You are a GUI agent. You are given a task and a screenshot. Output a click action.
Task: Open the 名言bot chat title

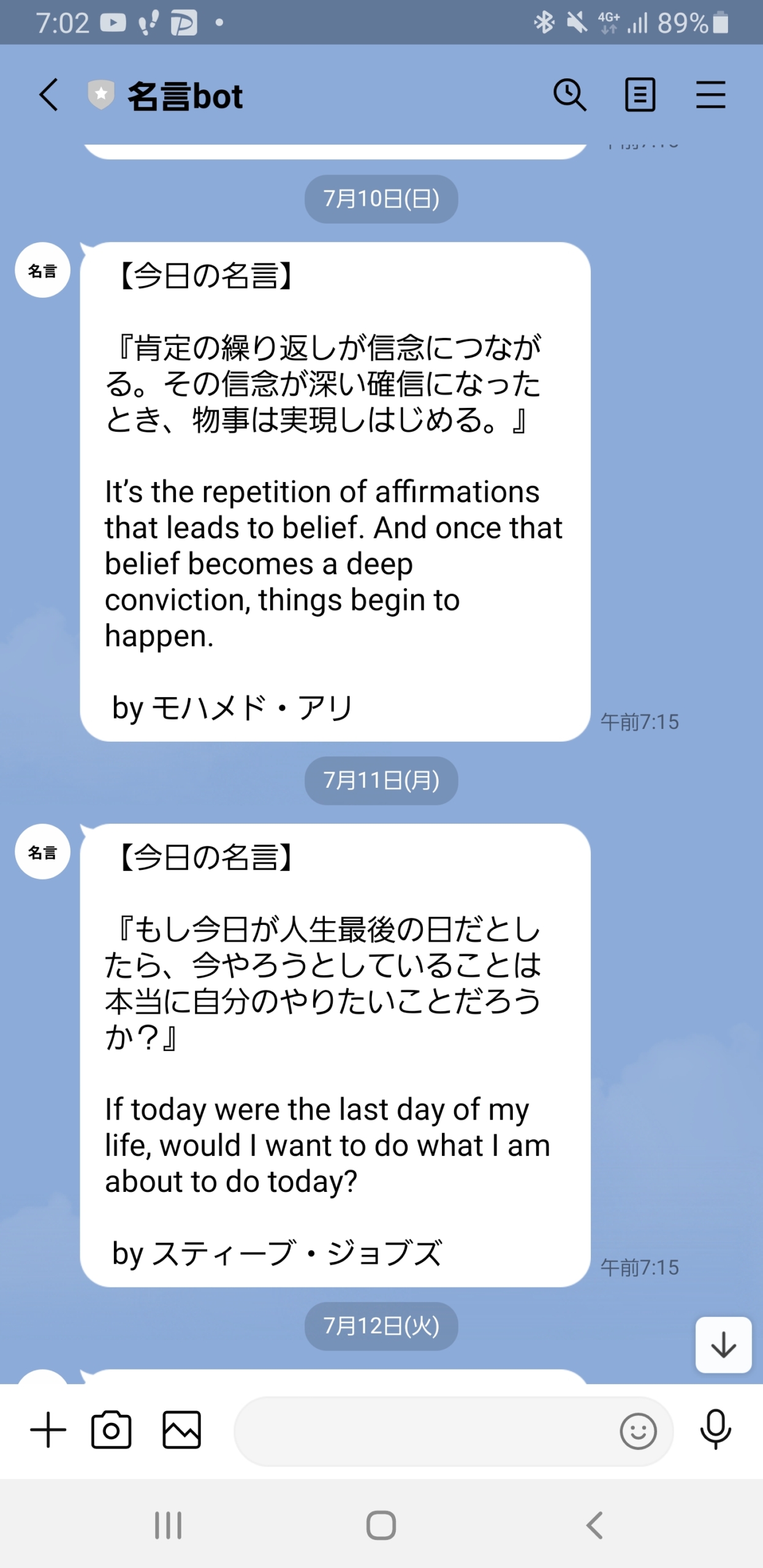(184, 96)
